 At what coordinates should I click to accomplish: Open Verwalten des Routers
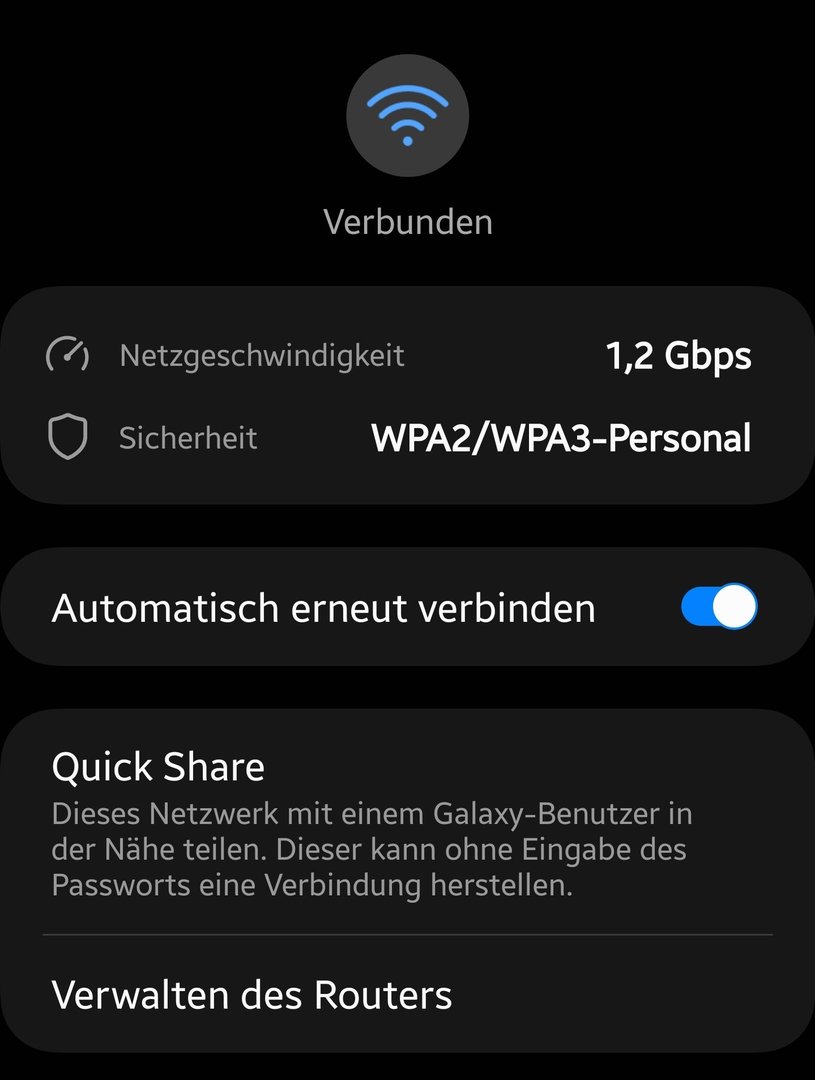[252, 995]
